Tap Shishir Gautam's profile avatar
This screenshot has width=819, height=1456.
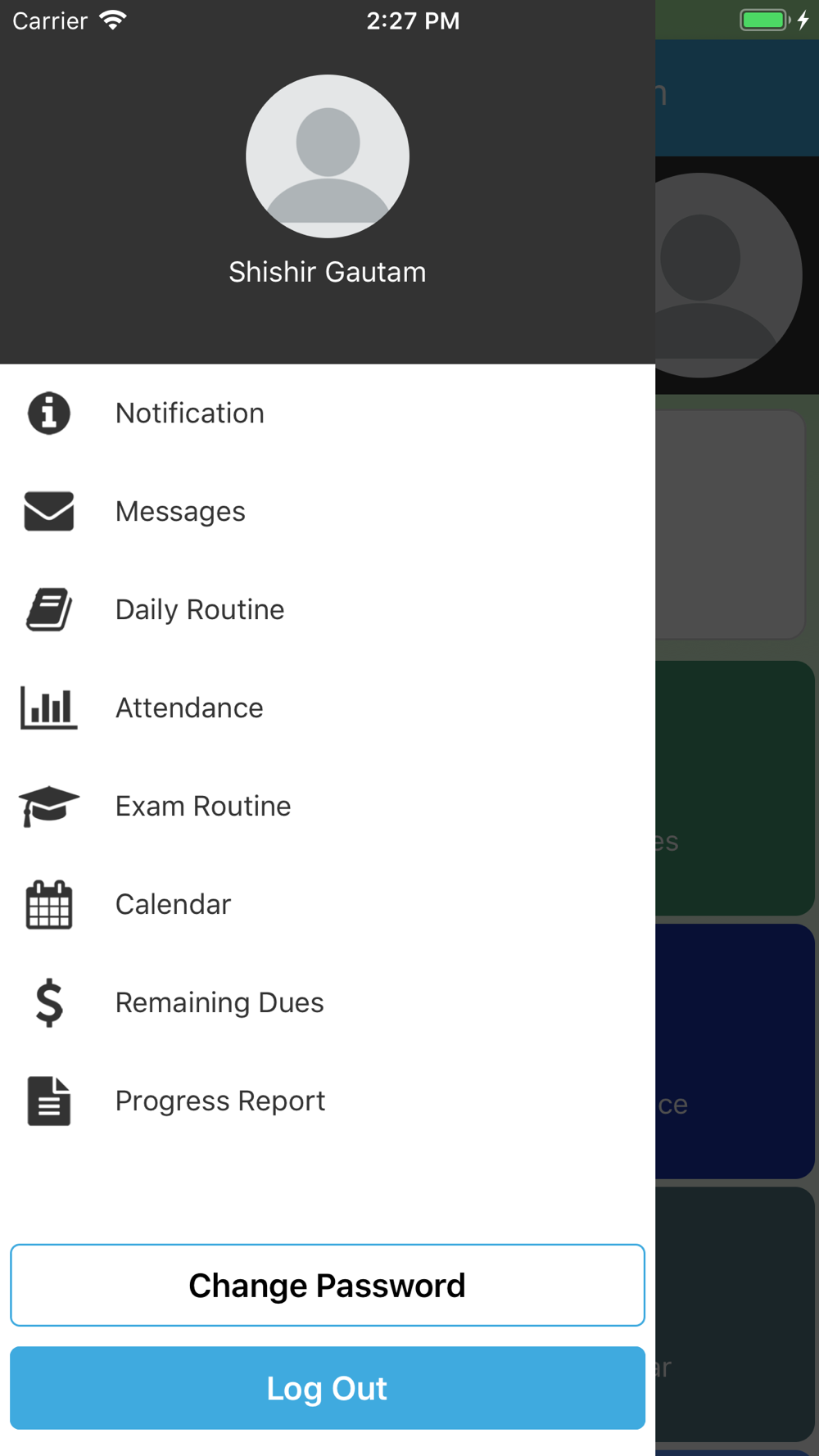[x=328, y=156]
